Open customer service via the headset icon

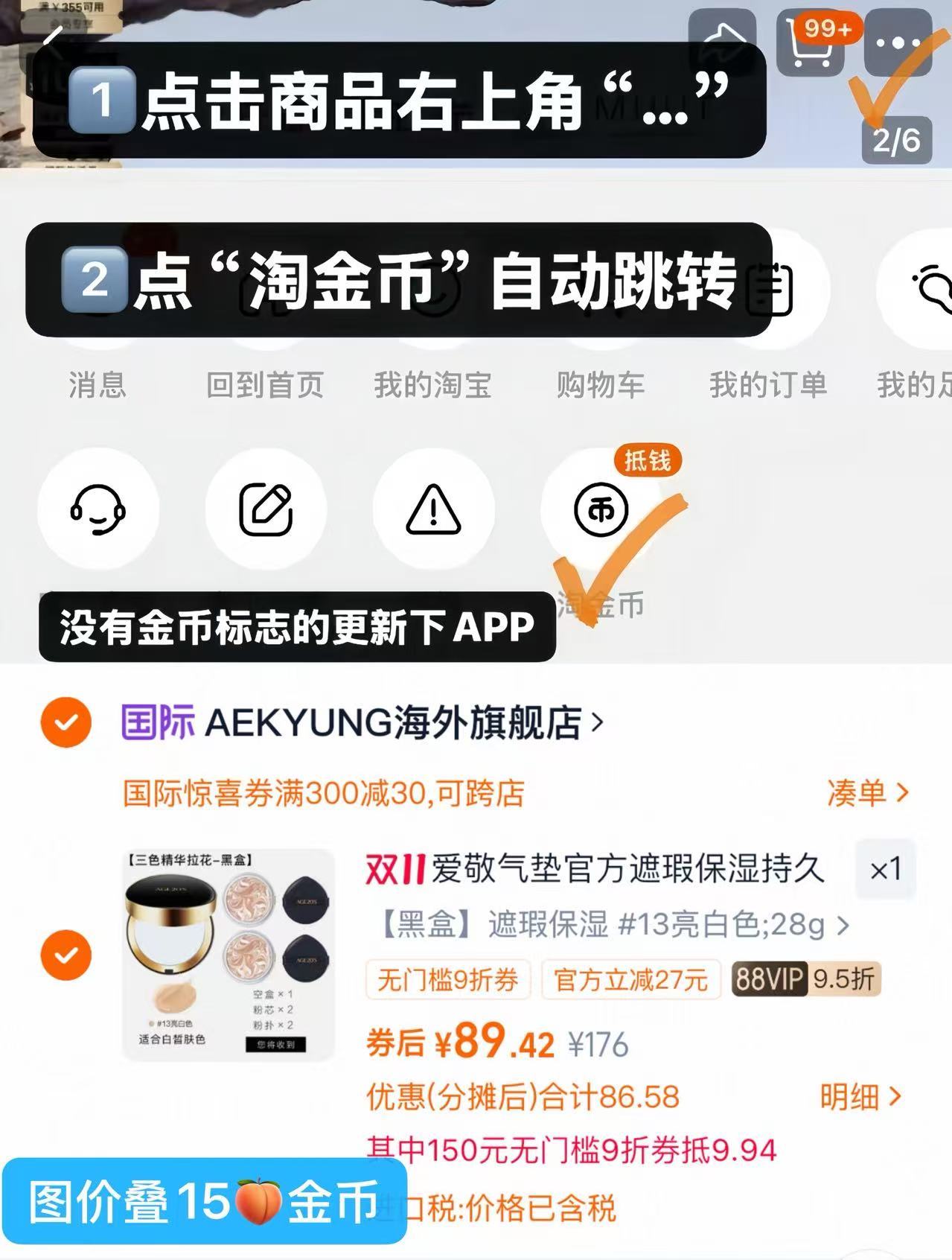98,509
